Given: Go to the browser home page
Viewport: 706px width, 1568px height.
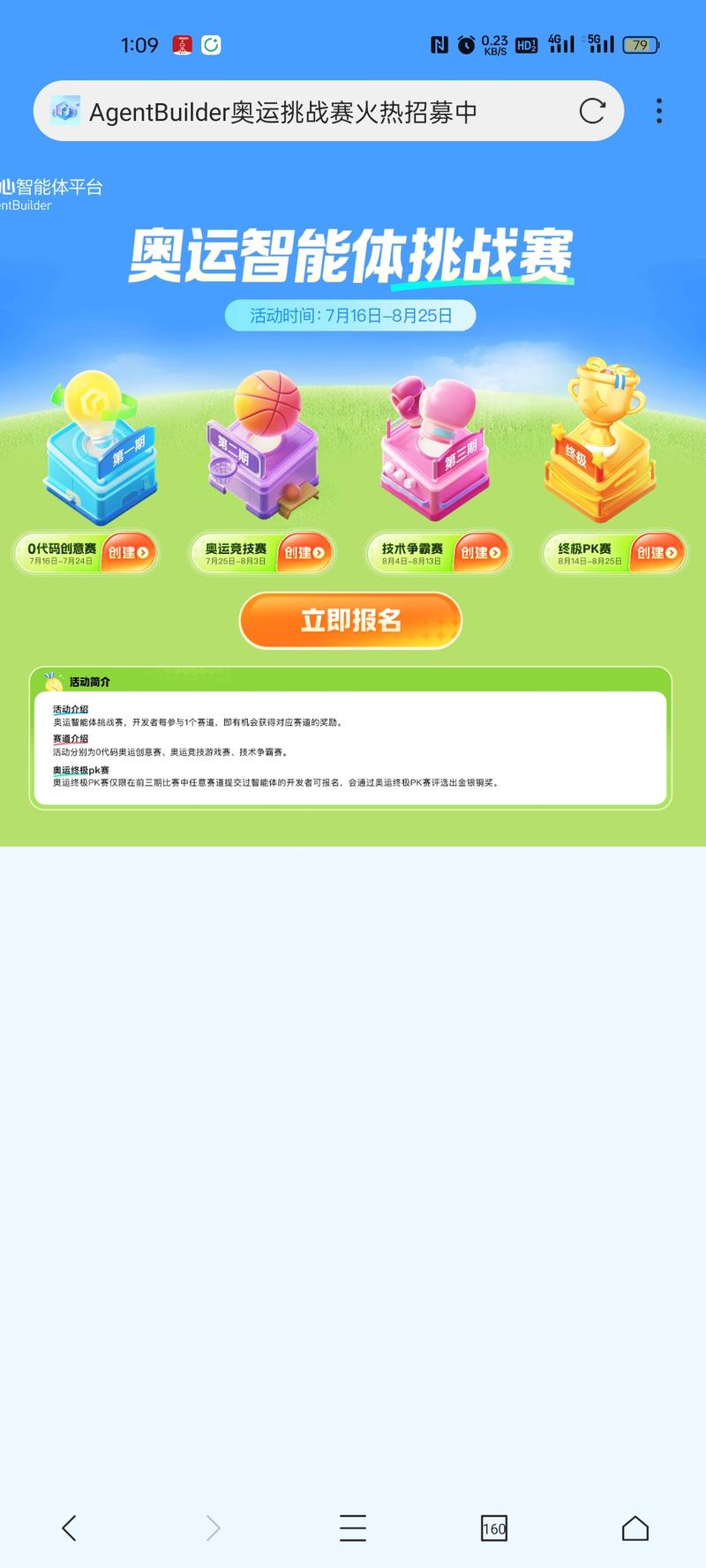Looking at the screenshot, I should [x=635, y=1527].
